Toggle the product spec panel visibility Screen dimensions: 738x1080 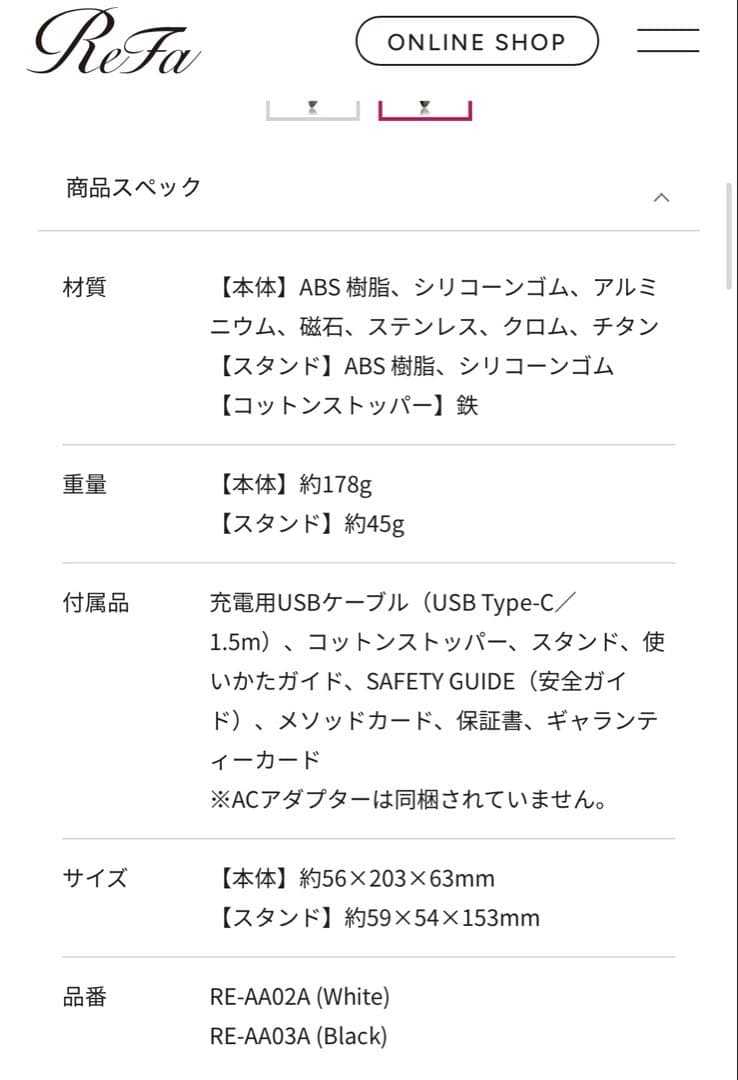point(662,197)
